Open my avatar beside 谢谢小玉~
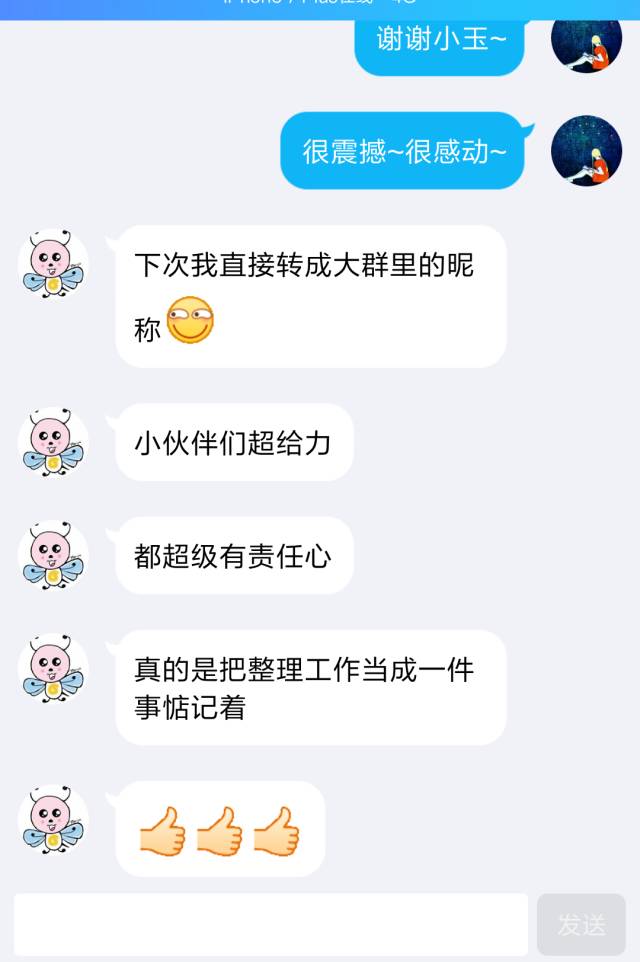Screen dimensions: 640x962 [x=587, y=40]
